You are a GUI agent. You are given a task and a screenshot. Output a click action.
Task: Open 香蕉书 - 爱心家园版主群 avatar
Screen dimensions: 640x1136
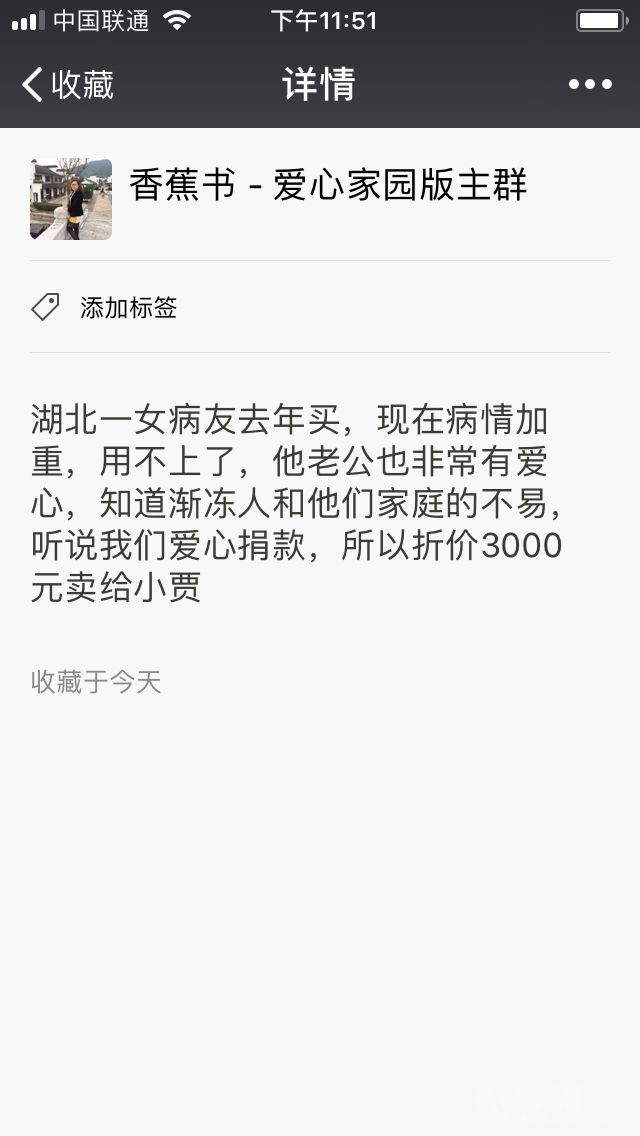(71, 199)
